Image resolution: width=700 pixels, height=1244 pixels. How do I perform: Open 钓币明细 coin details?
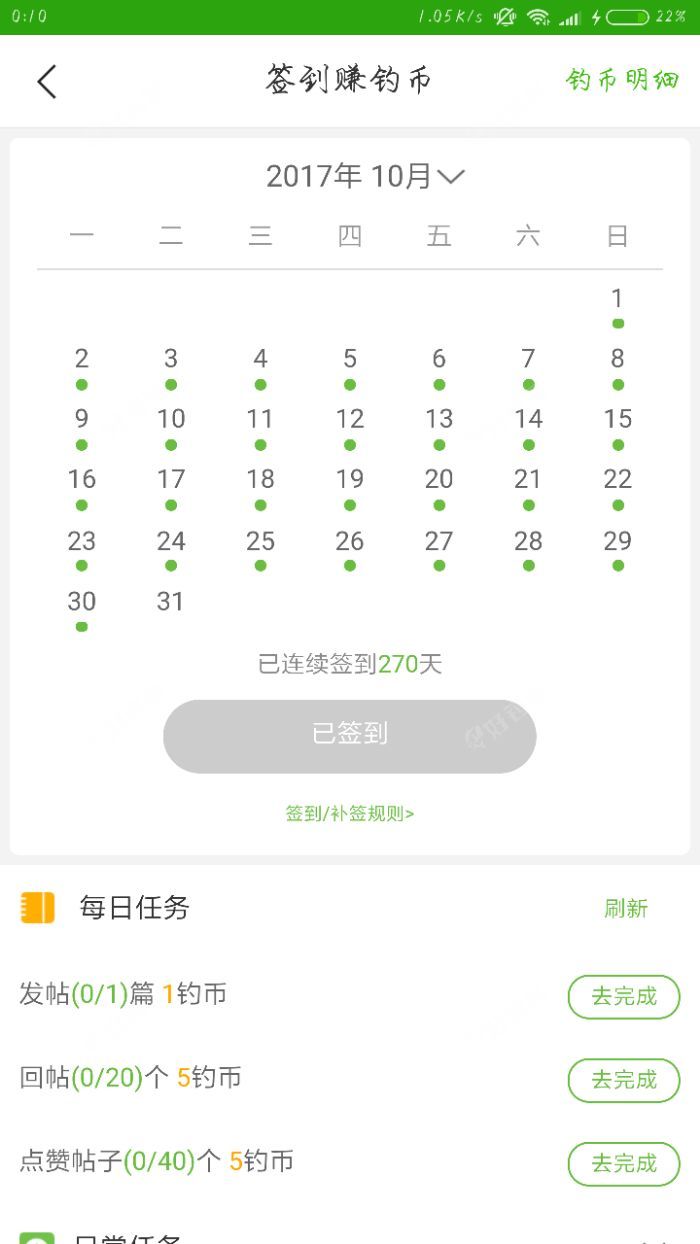tap(622, 80)
